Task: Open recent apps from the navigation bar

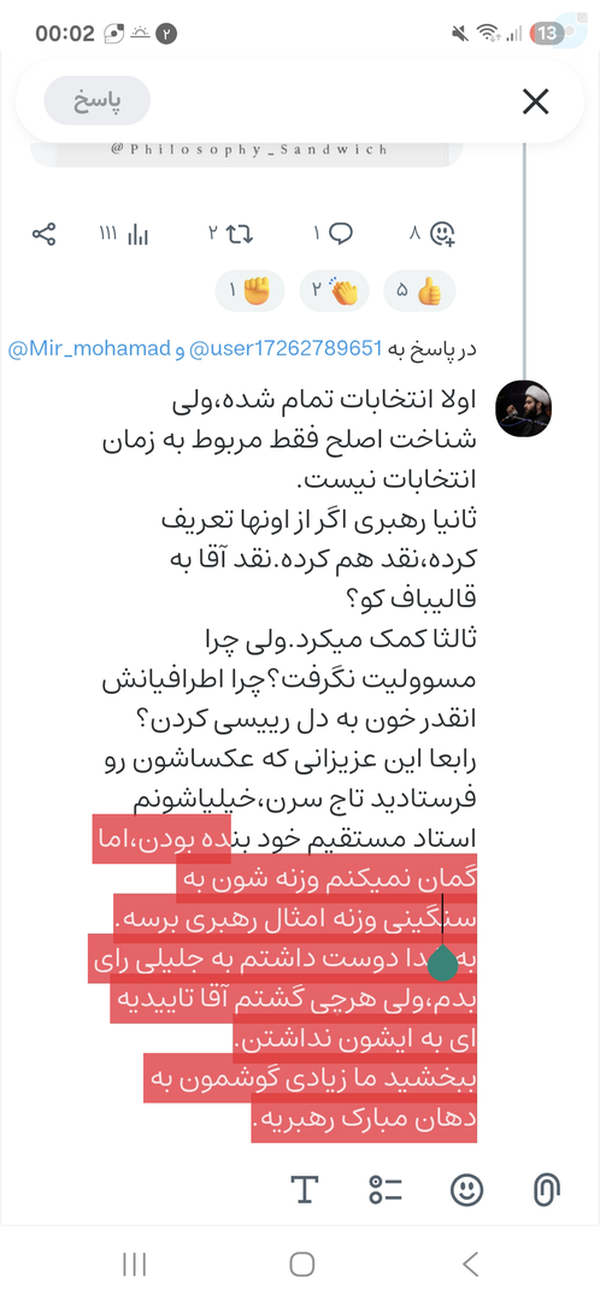Action: click(x=134, y=1264)
